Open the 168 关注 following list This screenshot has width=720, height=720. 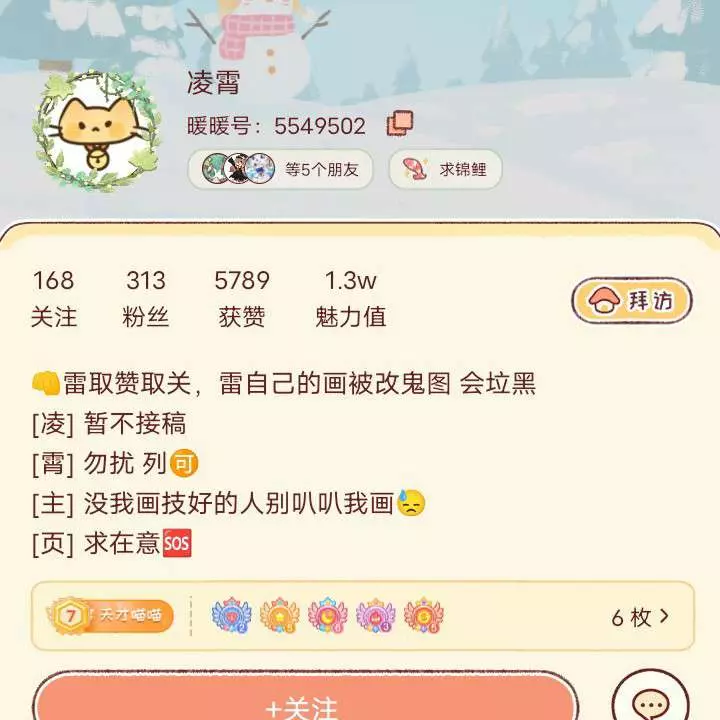53,299
